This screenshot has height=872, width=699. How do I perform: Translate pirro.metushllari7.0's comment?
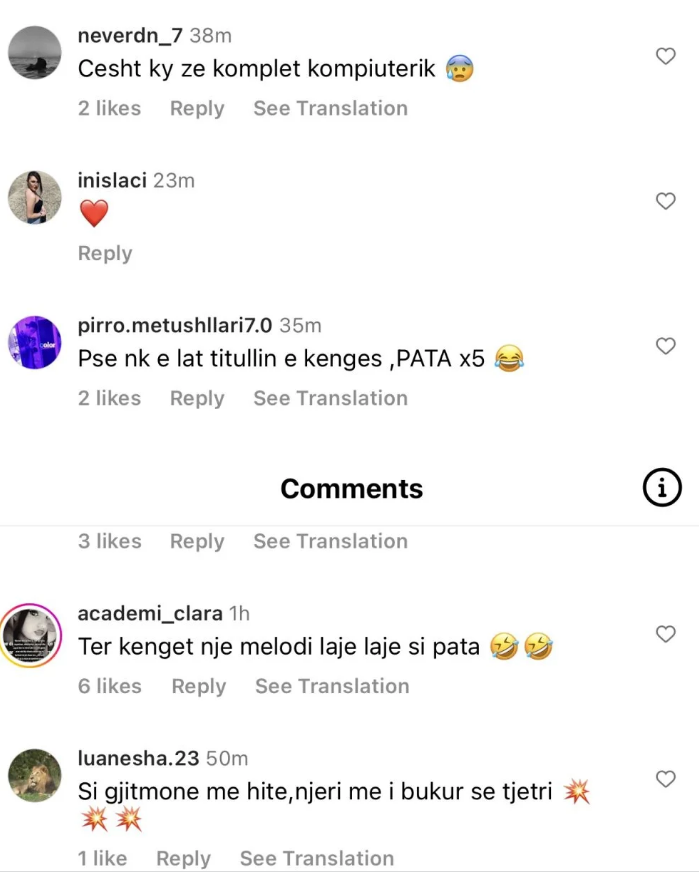(x=330, y=398)
